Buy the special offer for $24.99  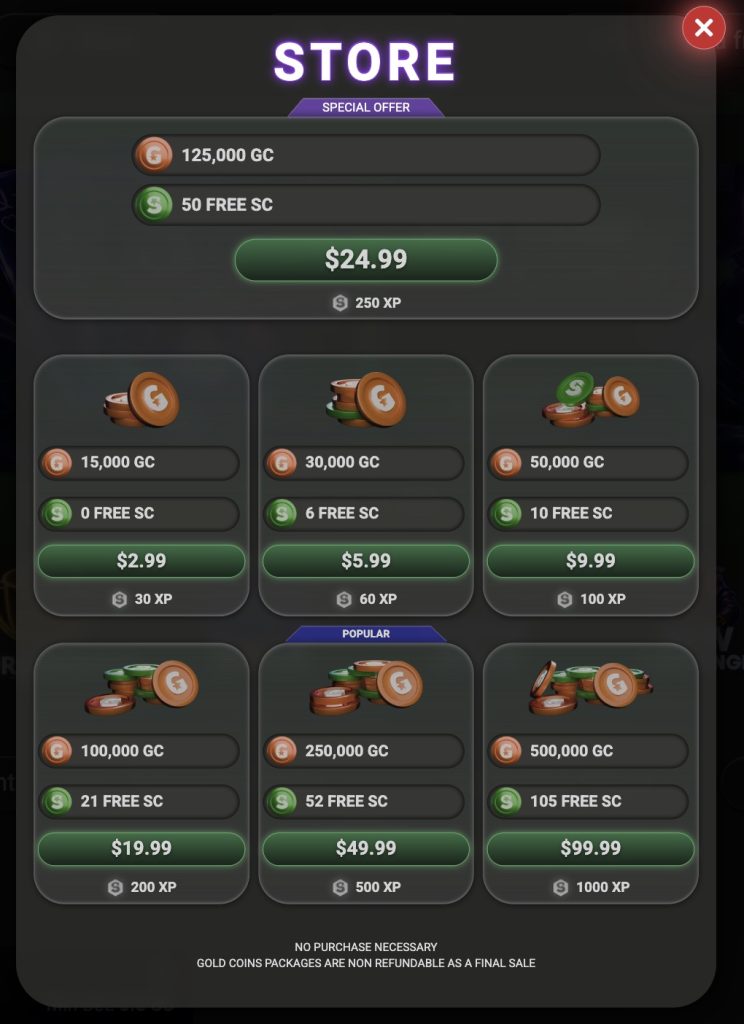click(366, 260)
